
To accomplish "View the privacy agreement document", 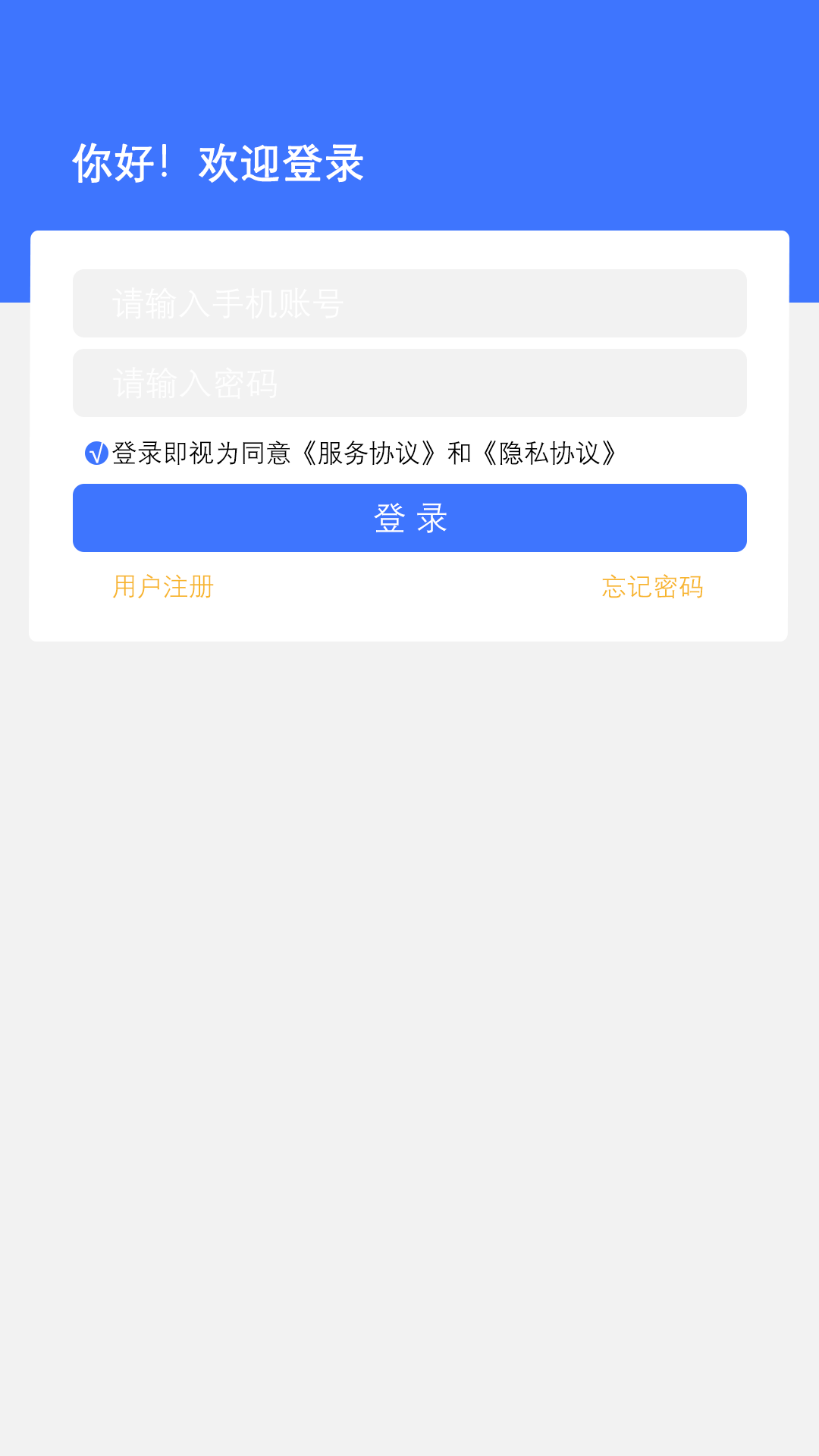I will point(553,453).
